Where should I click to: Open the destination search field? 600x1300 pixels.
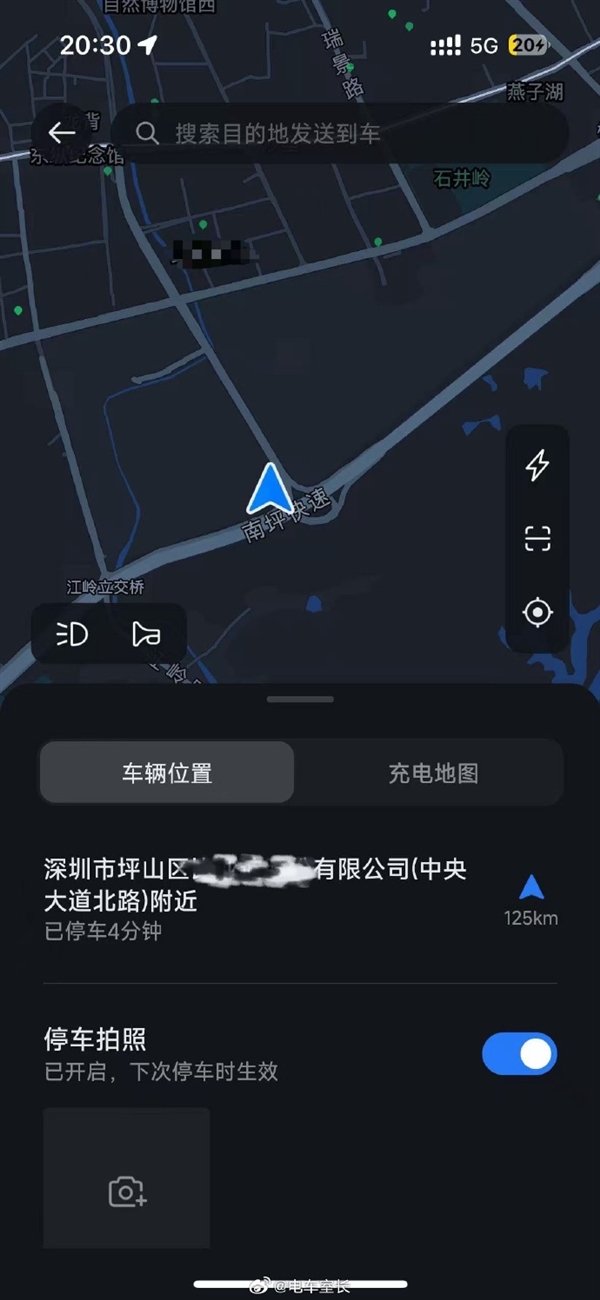click(340, 133)
